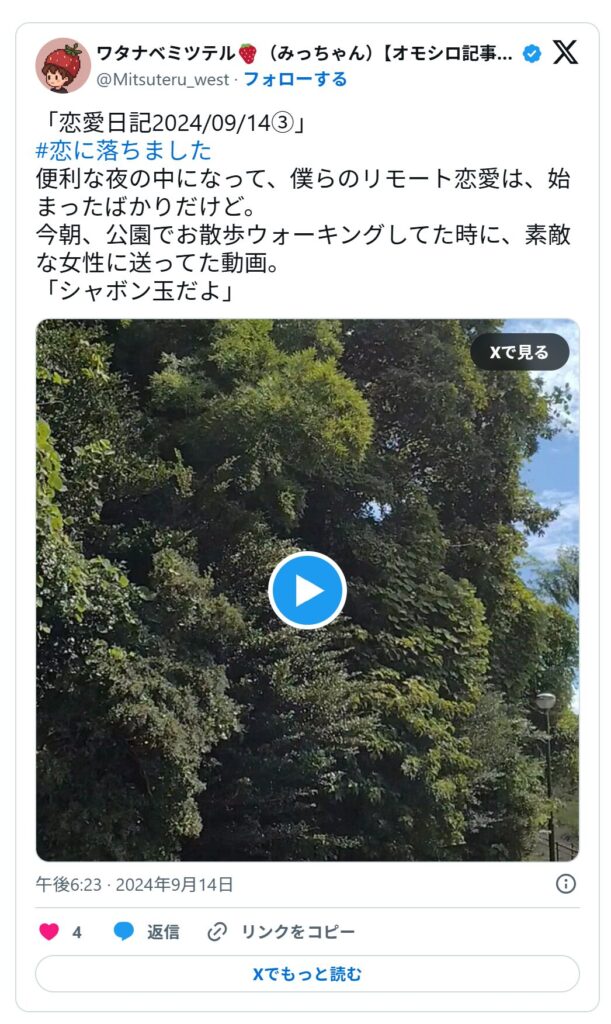
Task: Open the @Mitsuteru_west handle
Action: point(163,80)
